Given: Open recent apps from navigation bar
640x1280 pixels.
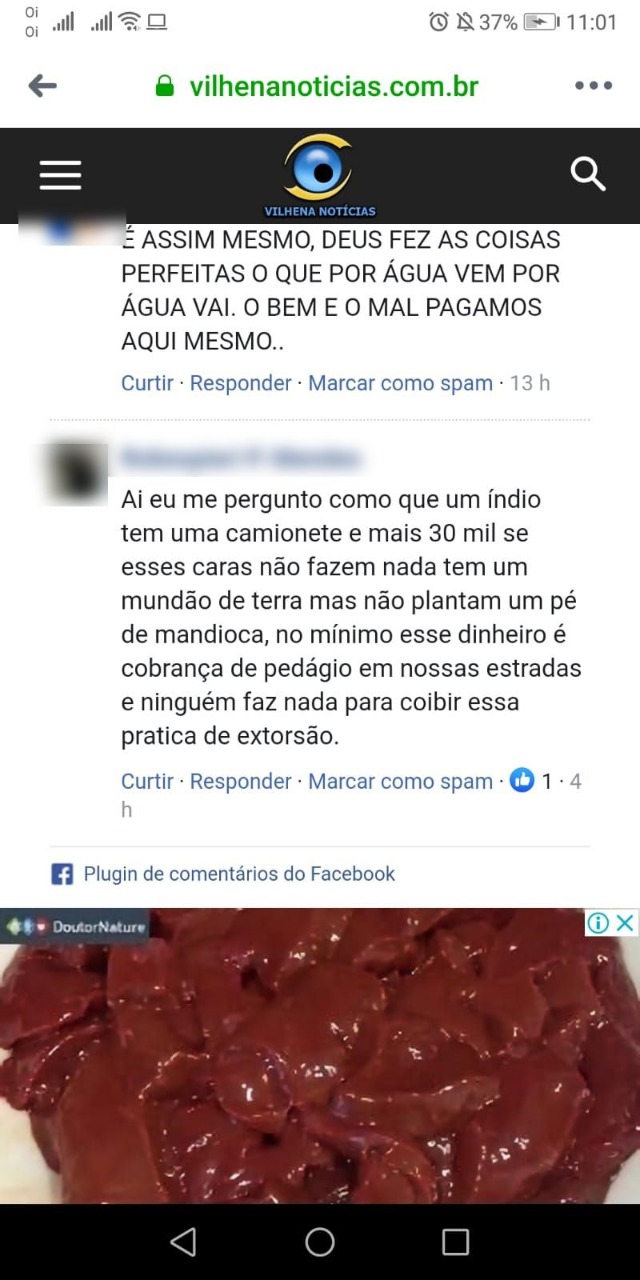Looking at the screenshot, I should click(x=455, y=1242).
